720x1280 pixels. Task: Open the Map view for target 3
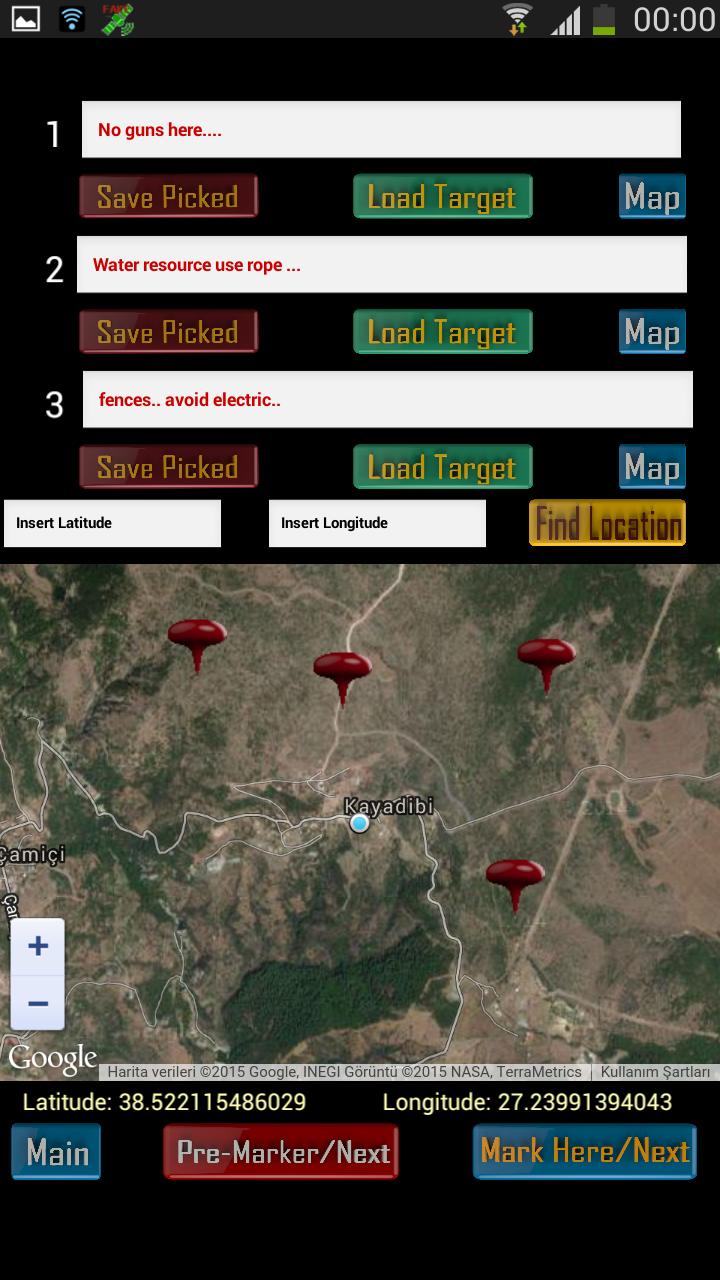[651, 466]
